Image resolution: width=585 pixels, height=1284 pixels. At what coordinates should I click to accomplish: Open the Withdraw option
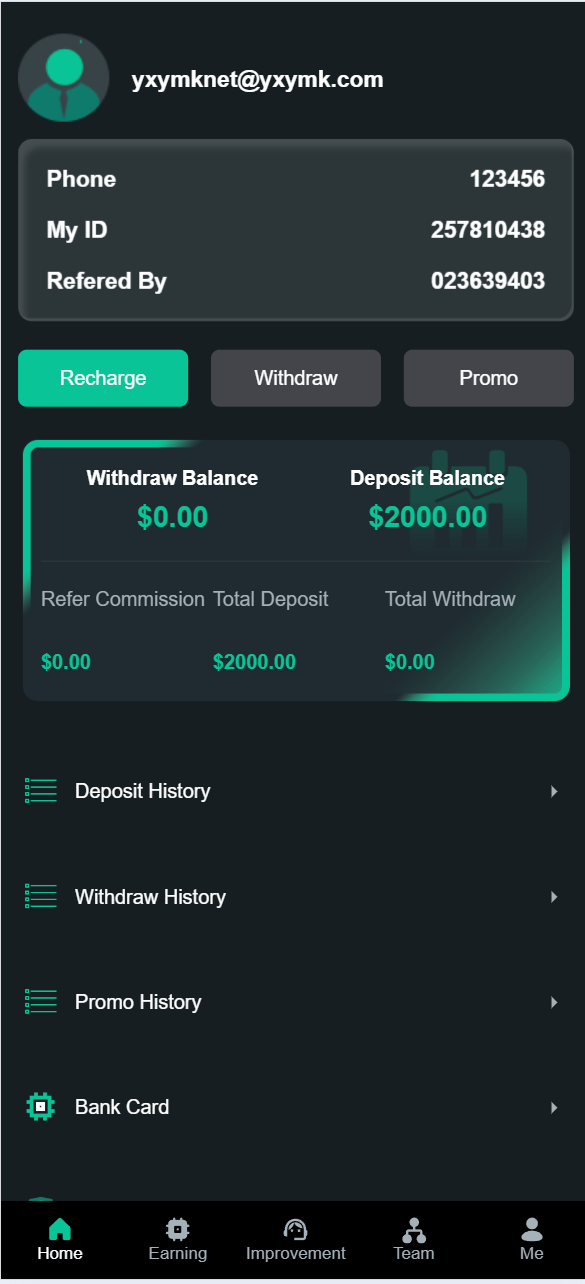coord(296,378)
